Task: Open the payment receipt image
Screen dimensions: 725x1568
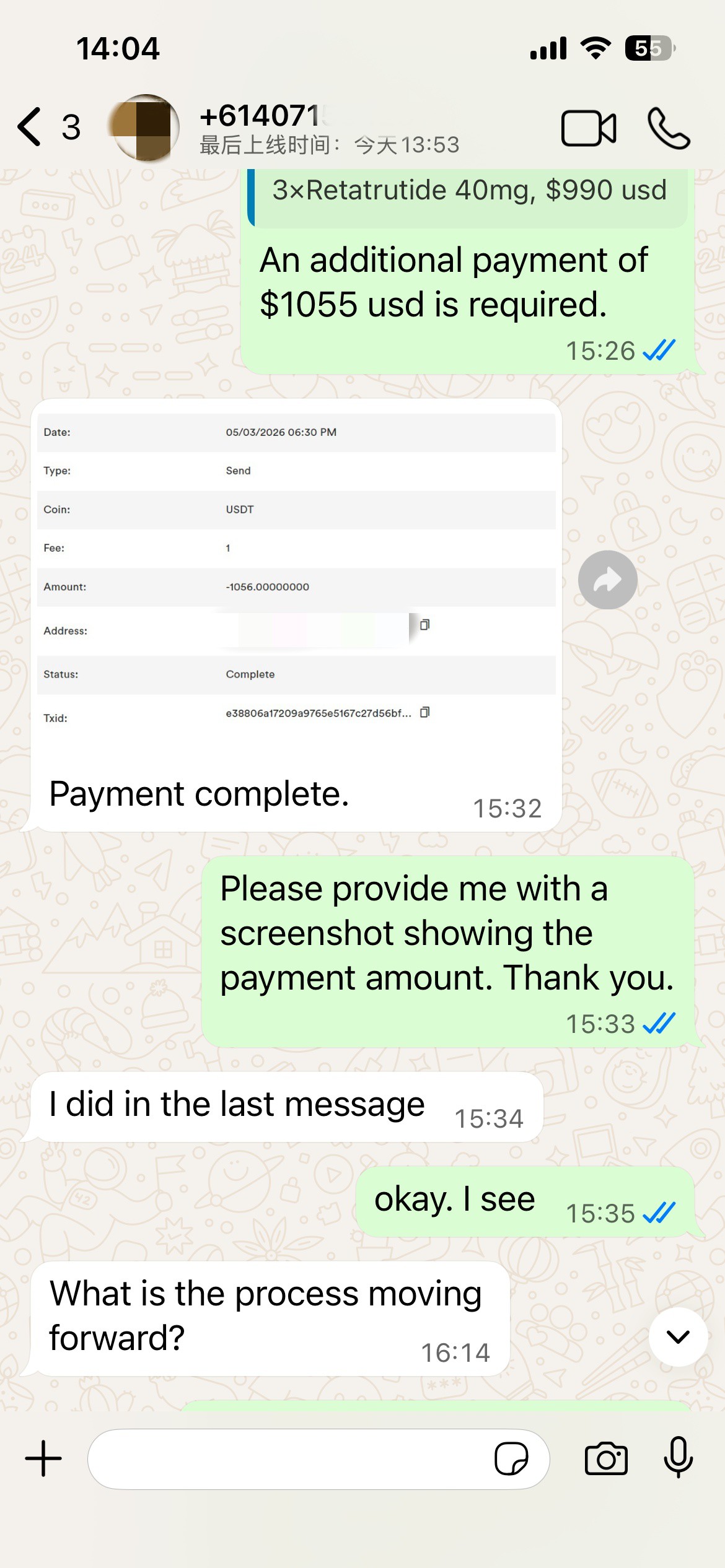Action: [296, 576]
